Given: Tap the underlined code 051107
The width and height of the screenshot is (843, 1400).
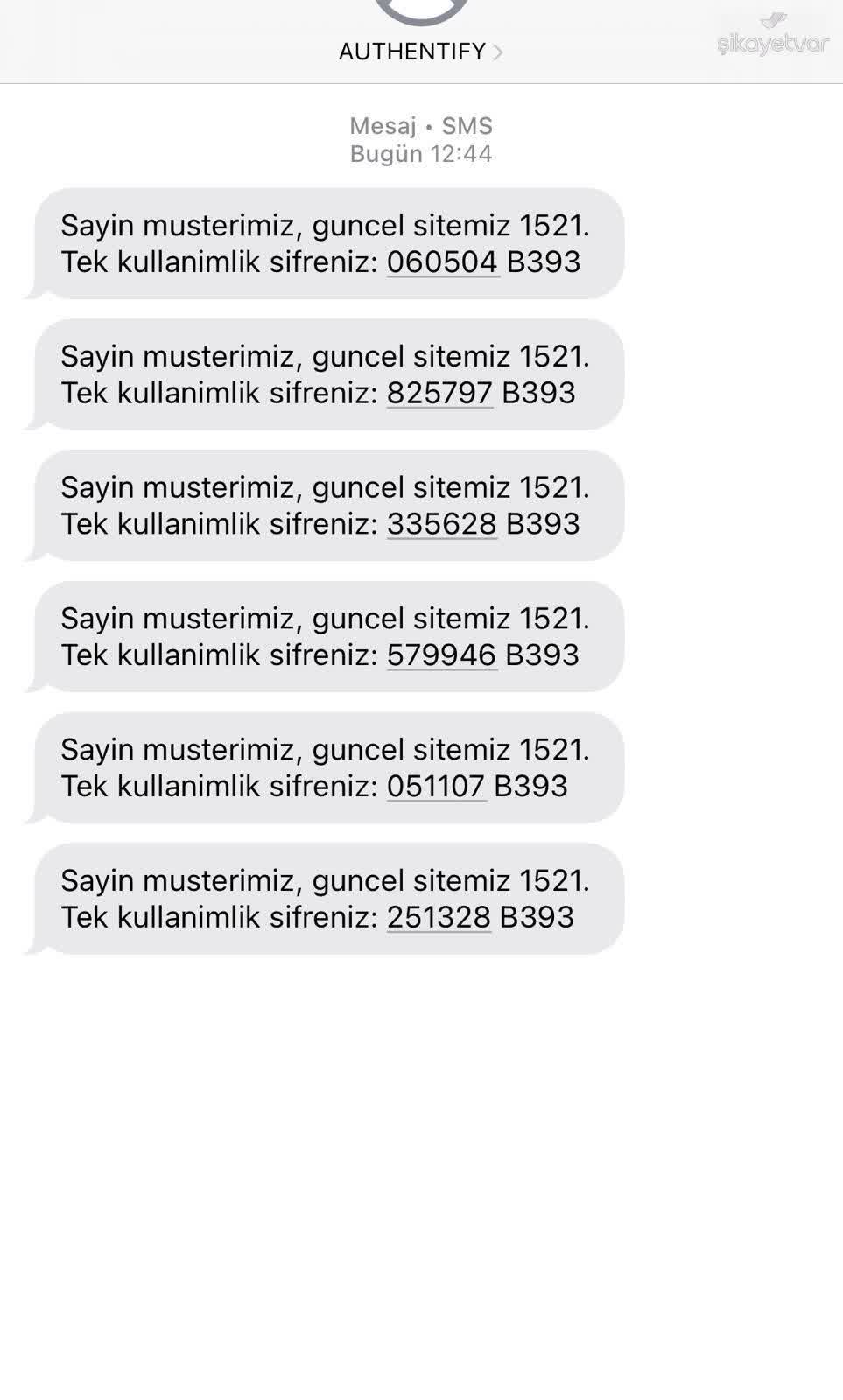Looking at the screenshot, I should pos(437,787).
